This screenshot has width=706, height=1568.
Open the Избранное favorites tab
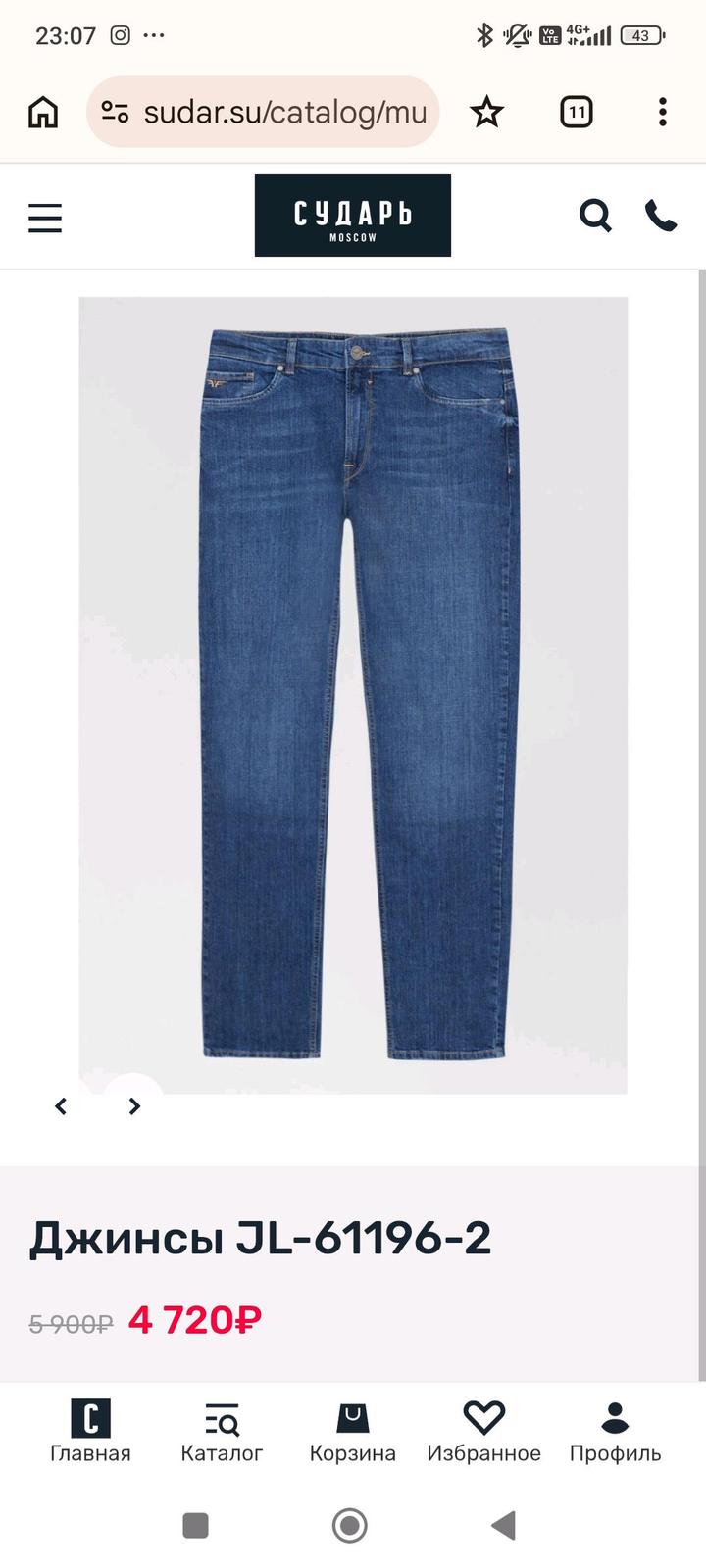click(x=483, y=1432)
